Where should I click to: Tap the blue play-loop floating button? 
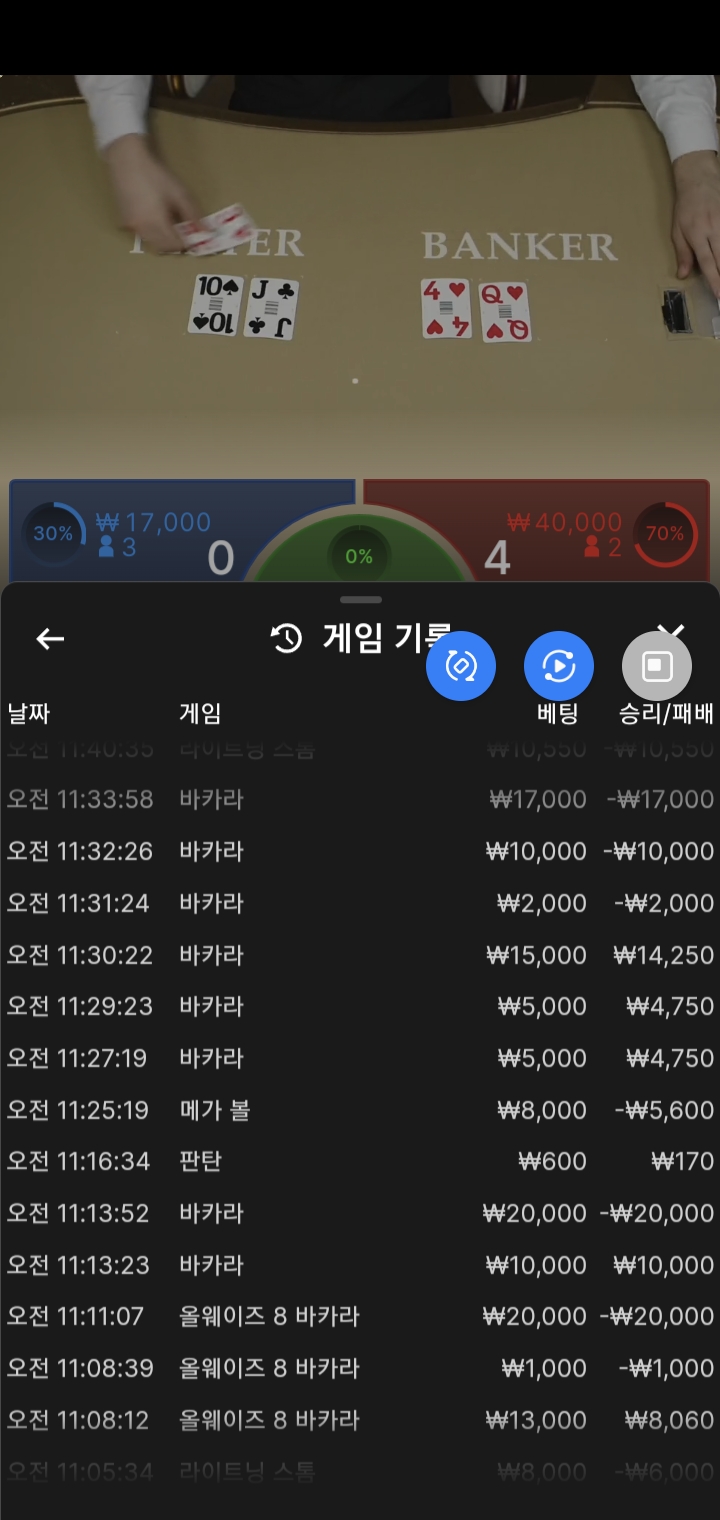click(559, 666)
